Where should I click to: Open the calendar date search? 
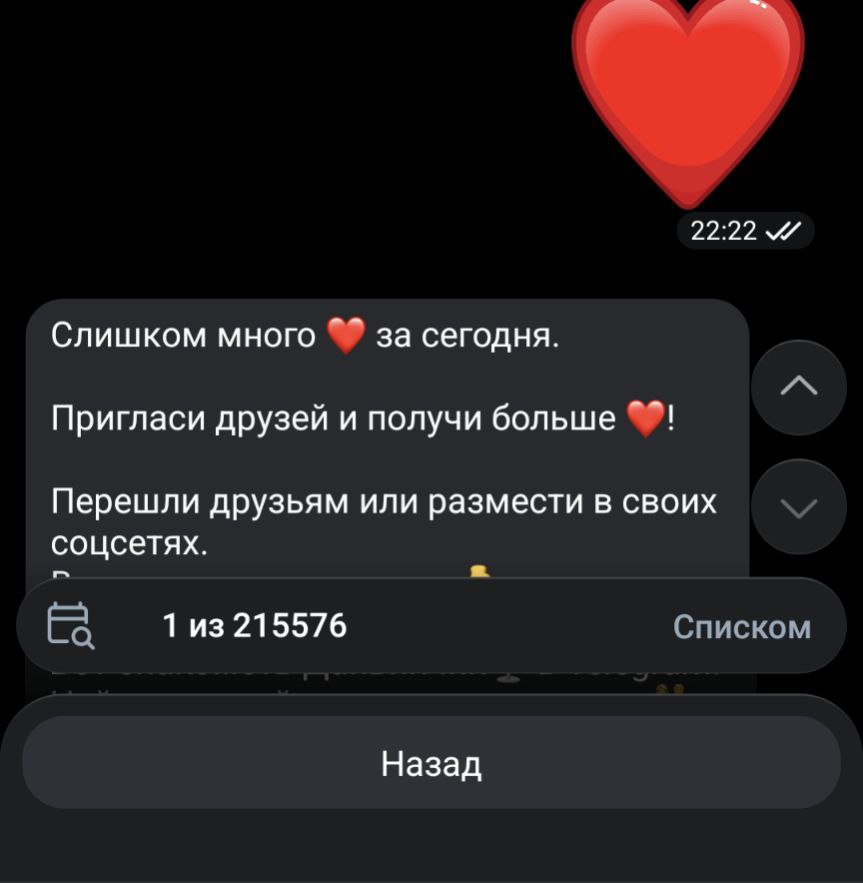(x=71, y=626)
